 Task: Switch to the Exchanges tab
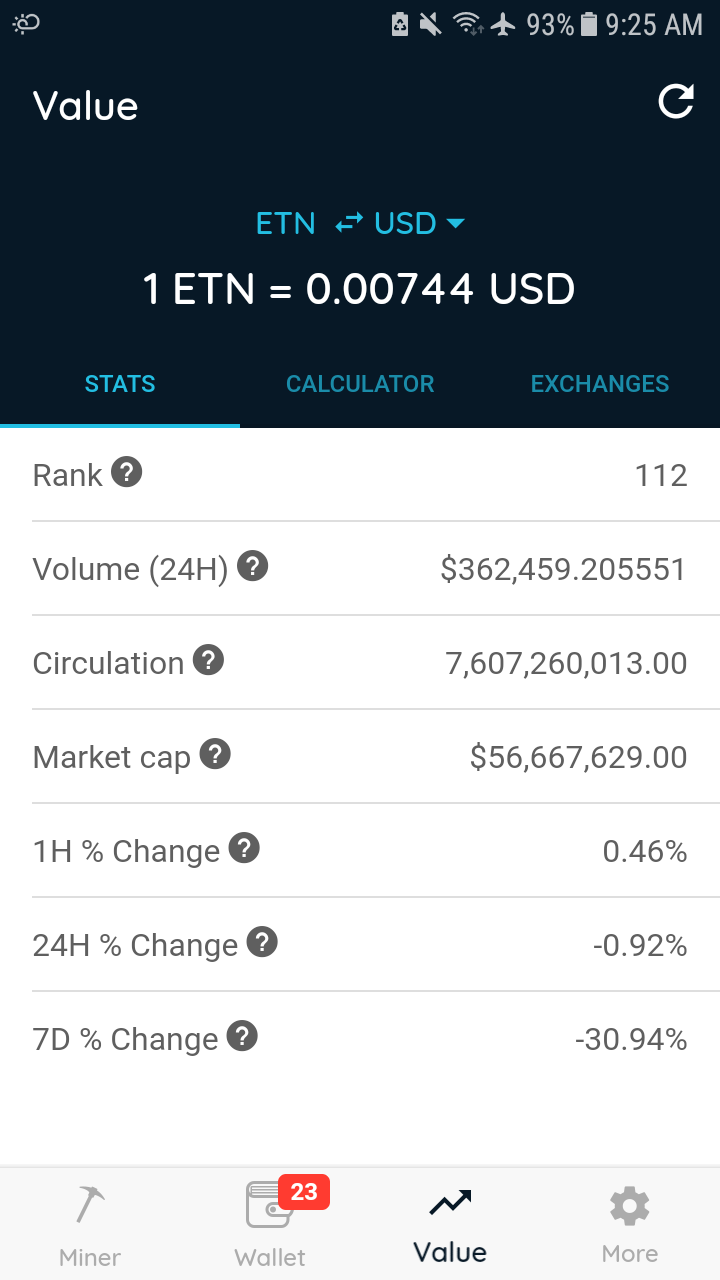pos(600,384)
